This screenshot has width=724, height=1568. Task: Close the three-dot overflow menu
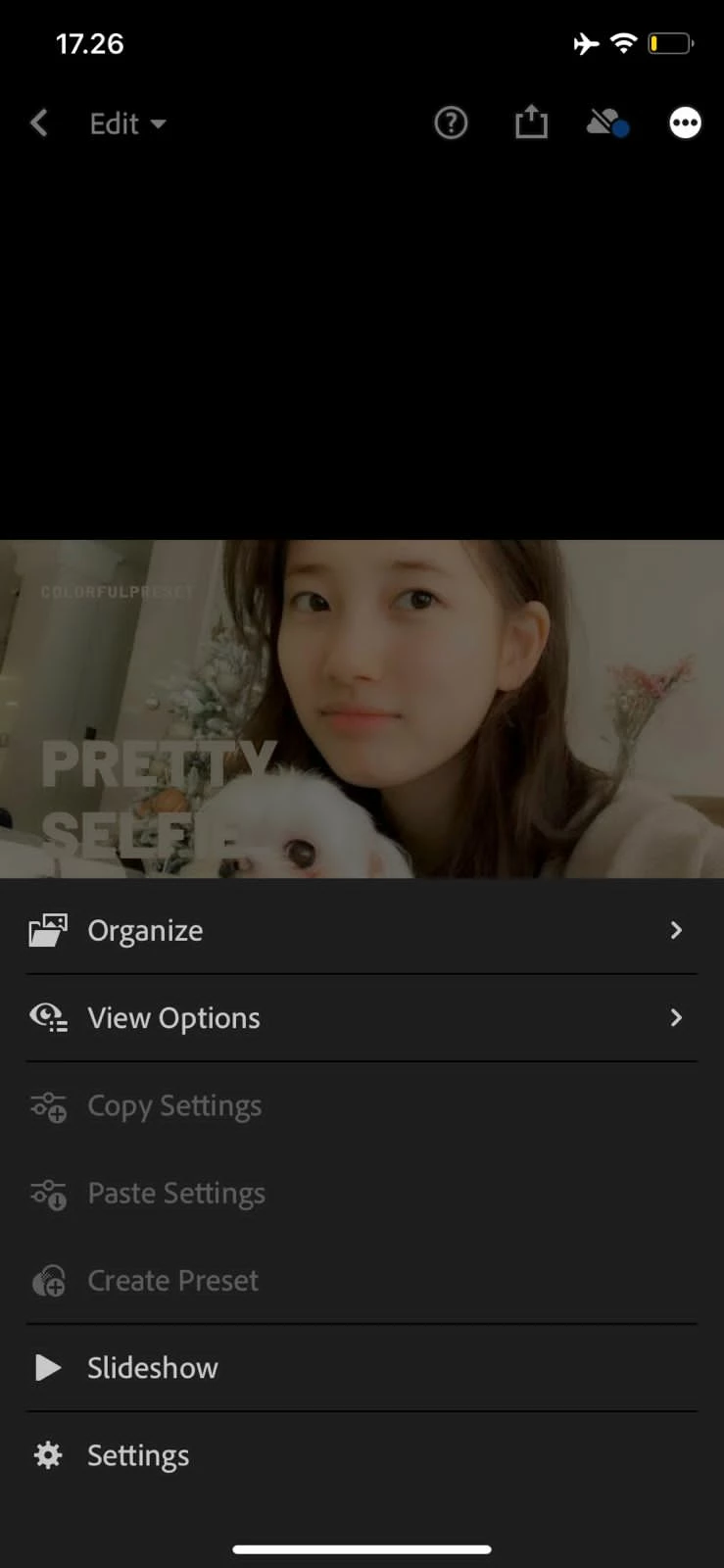[685, 123]
